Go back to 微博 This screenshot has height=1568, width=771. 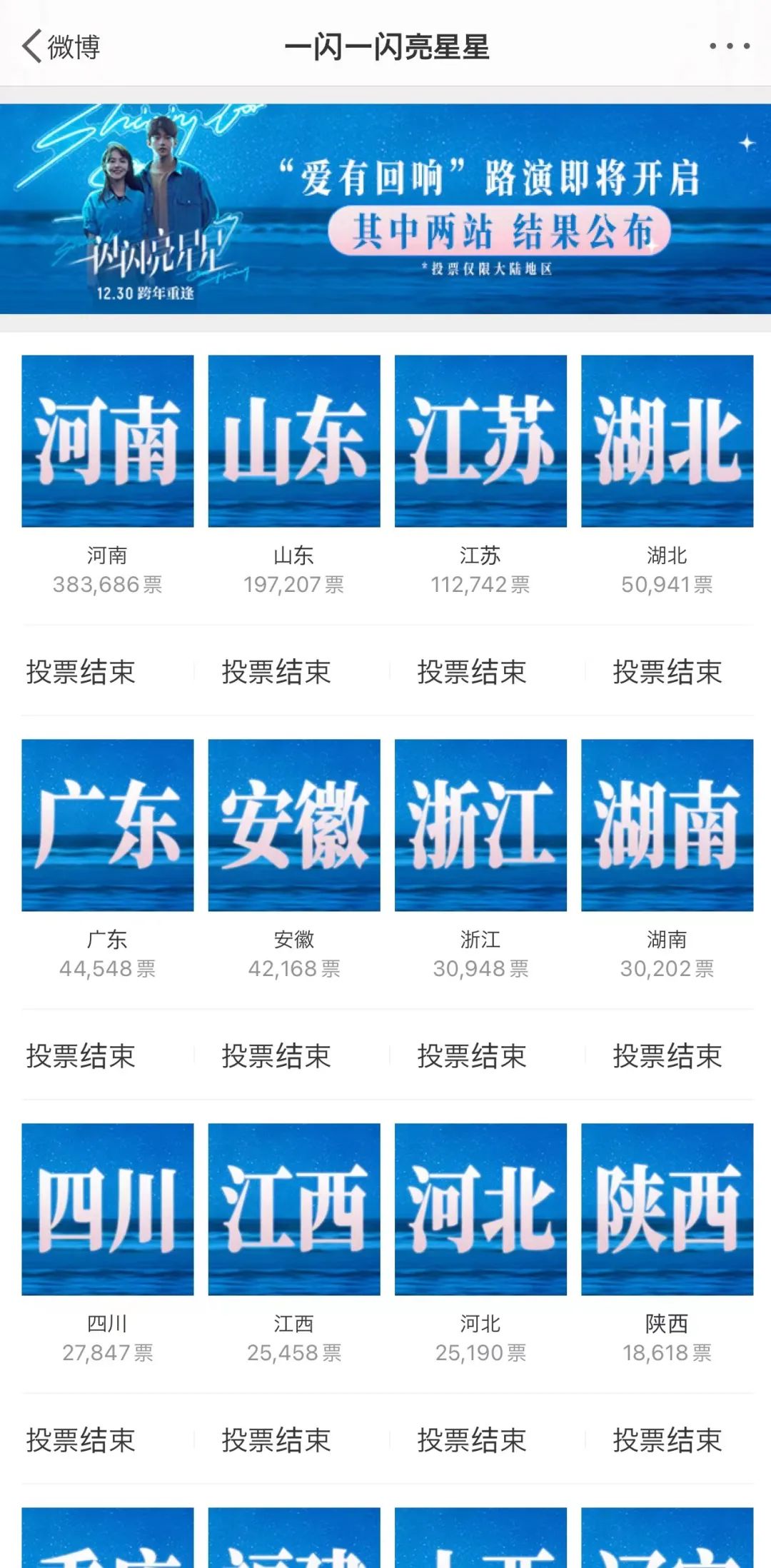tap(61, 47)
